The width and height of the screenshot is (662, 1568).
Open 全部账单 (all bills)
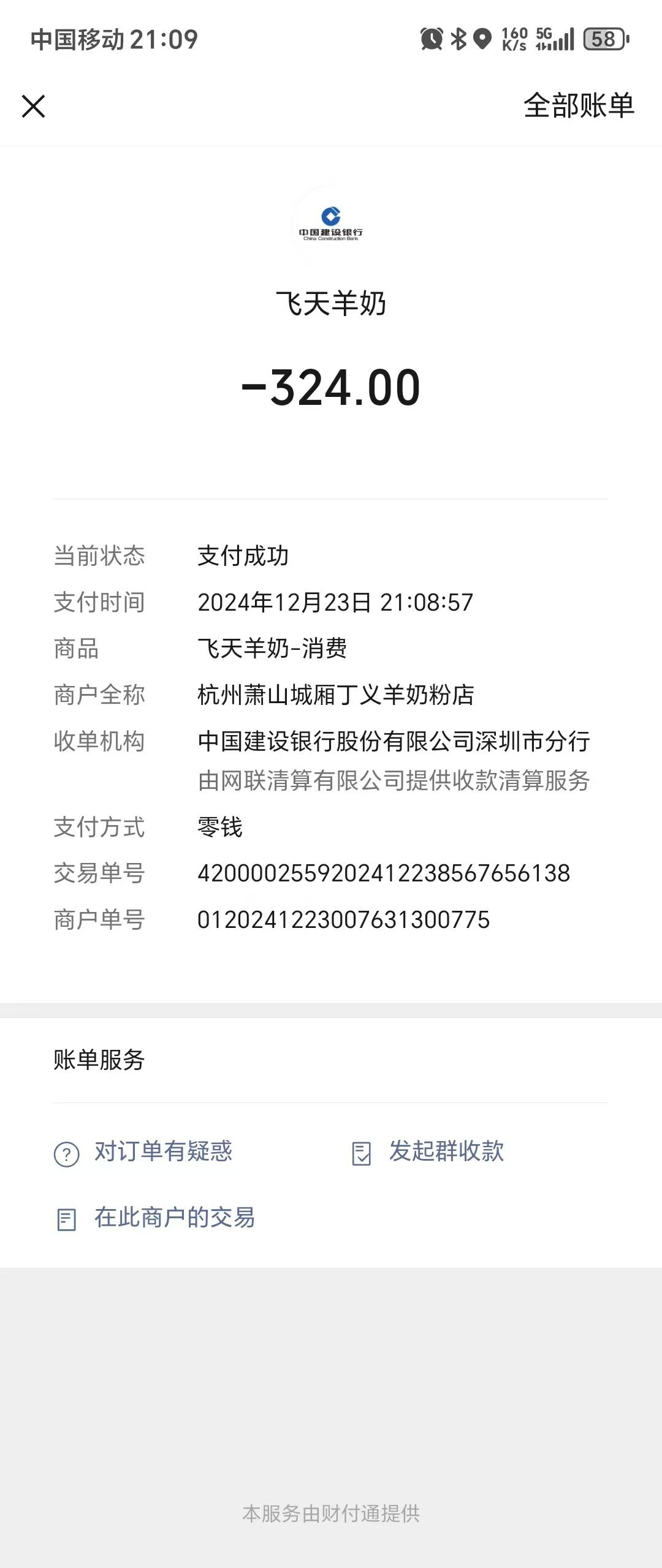click(578, 105)
